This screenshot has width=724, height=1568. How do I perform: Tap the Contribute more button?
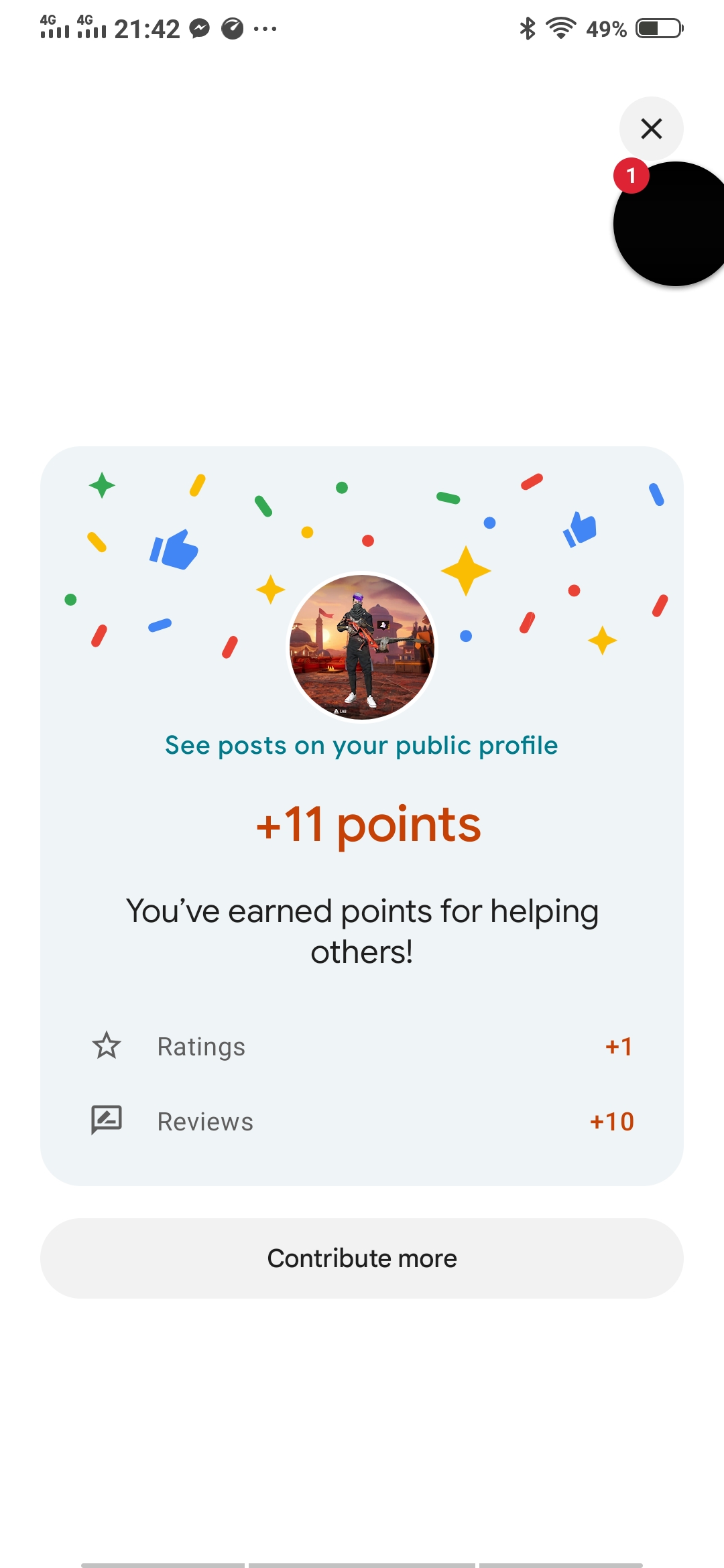pyautogui.click(x=361, y=1258)
